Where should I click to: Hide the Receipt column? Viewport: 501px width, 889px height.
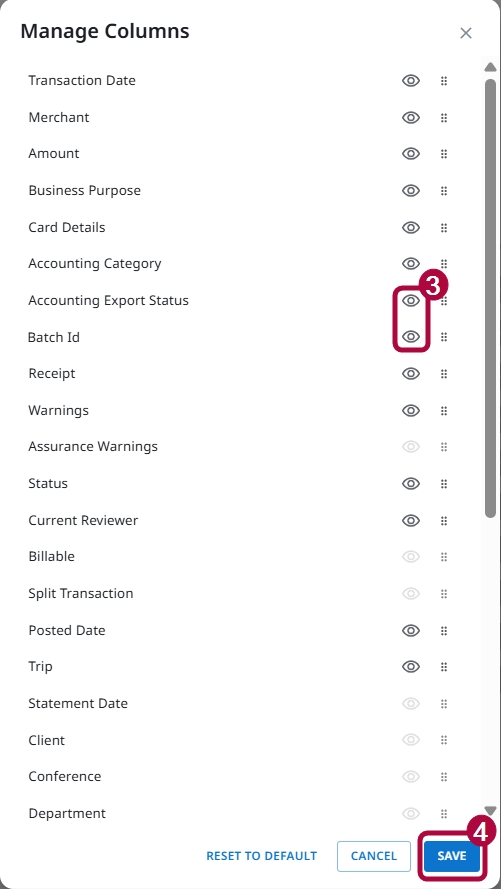click(411, 374)
